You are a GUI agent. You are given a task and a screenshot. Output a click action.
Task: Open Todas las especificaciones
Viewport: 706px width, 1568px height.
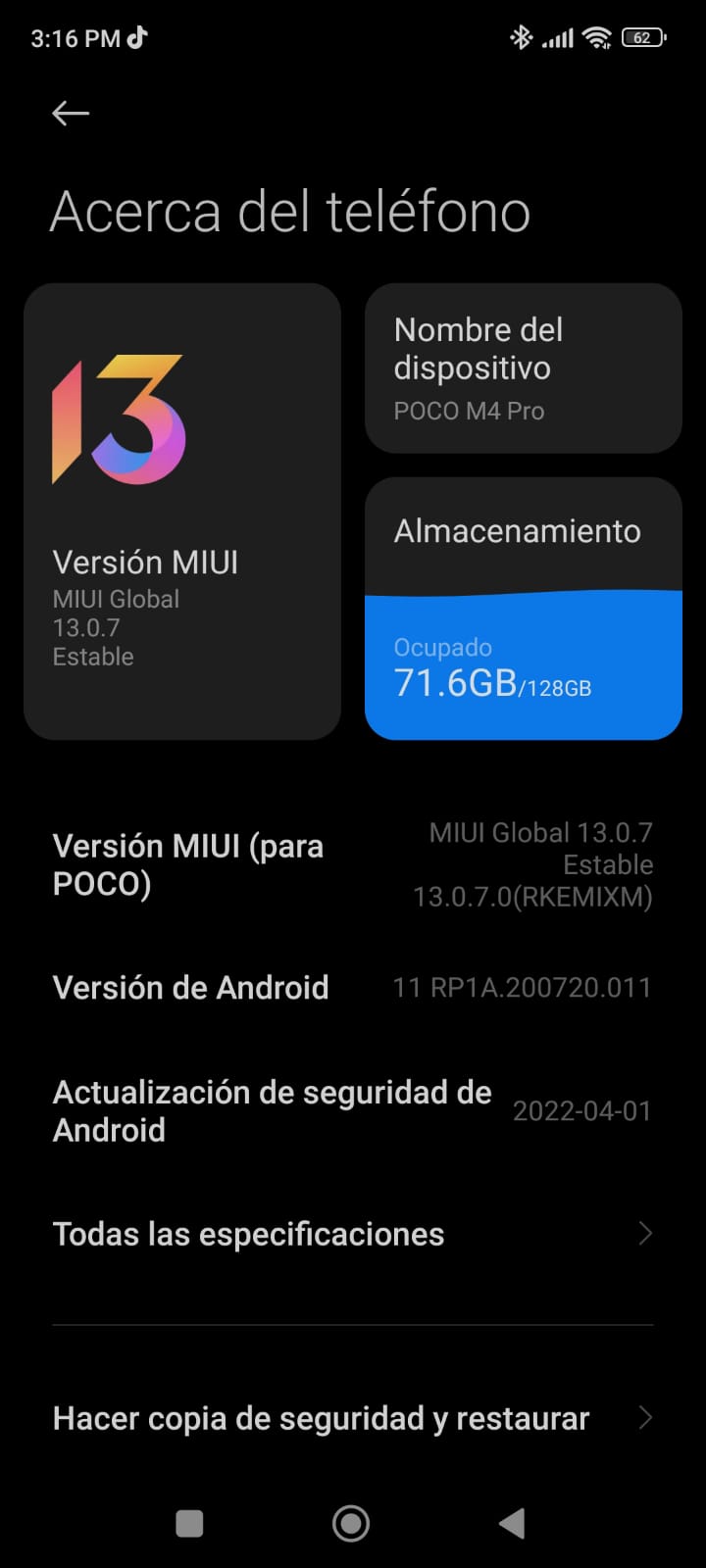click(x=352, y=1234)
